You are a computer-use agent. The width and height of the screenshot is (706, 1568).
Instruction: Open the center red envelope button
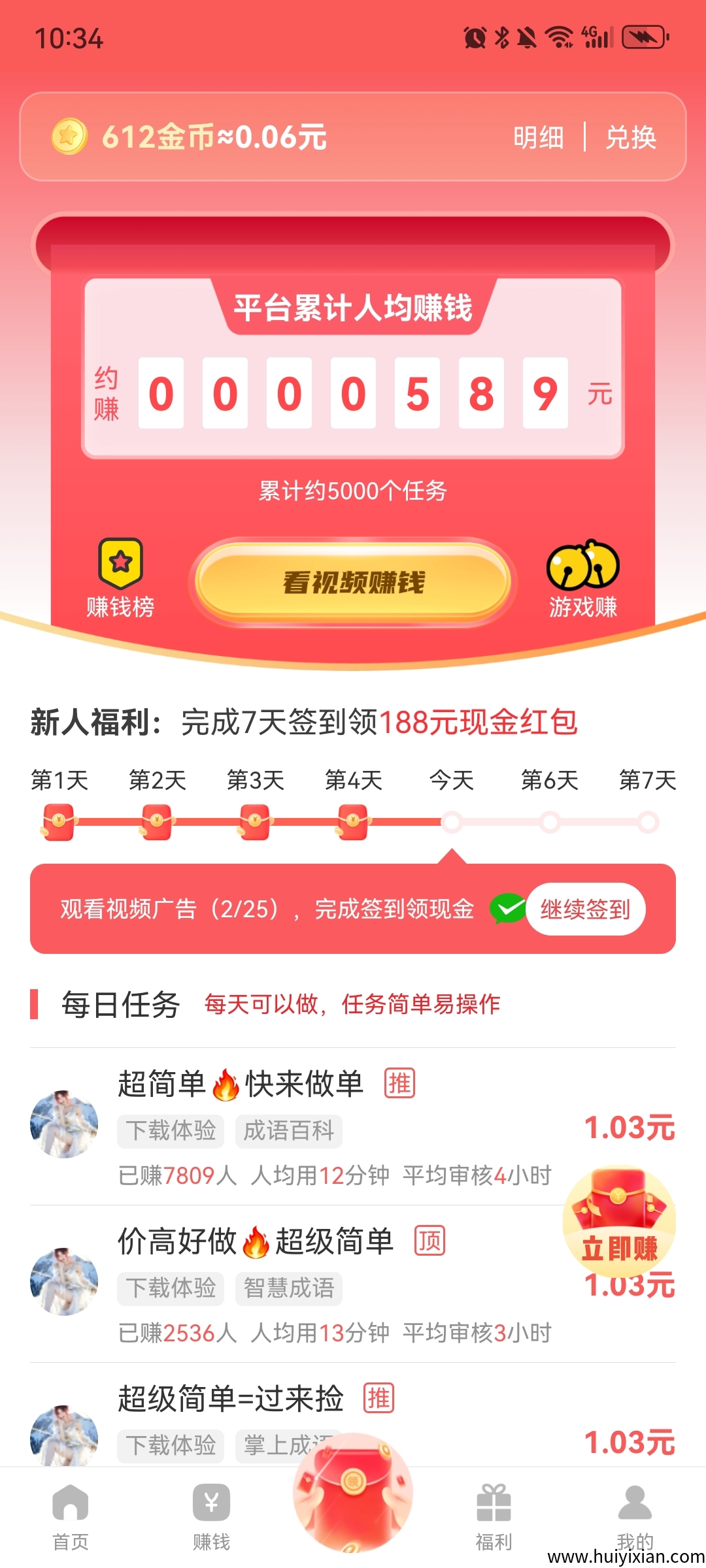pyautogui.click(x=353, y=1496)
